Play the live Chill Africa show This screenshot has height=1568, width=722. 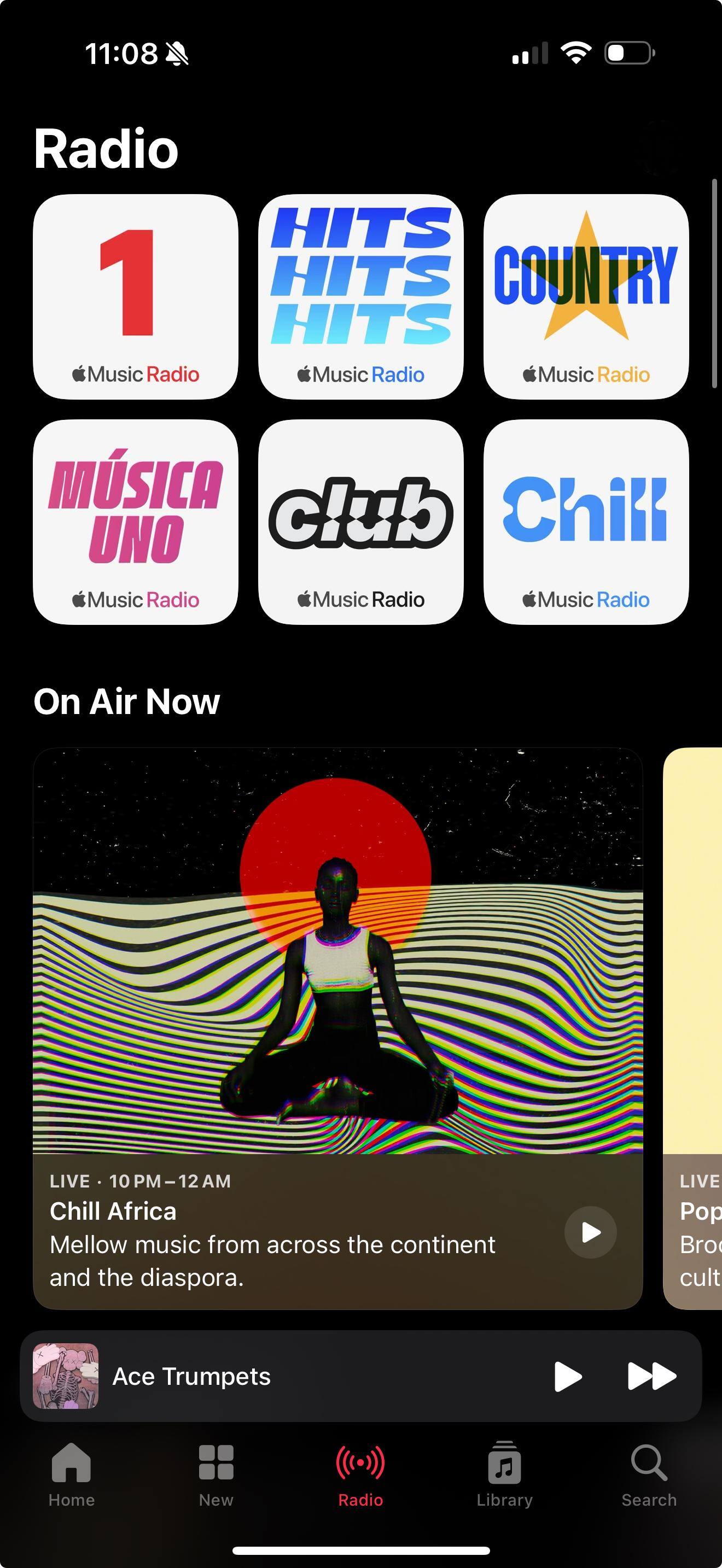pos(590,1232)
